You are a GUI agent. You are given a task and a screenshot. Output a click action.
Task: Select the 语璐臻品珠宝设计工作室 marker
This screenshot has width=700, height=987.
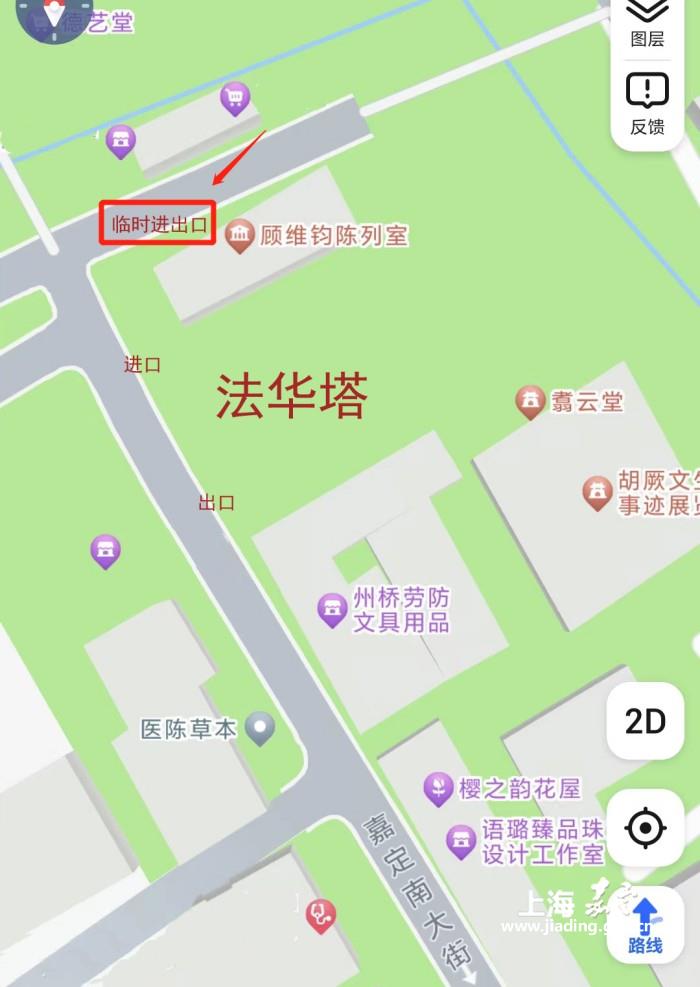click(x=460, y=840)
